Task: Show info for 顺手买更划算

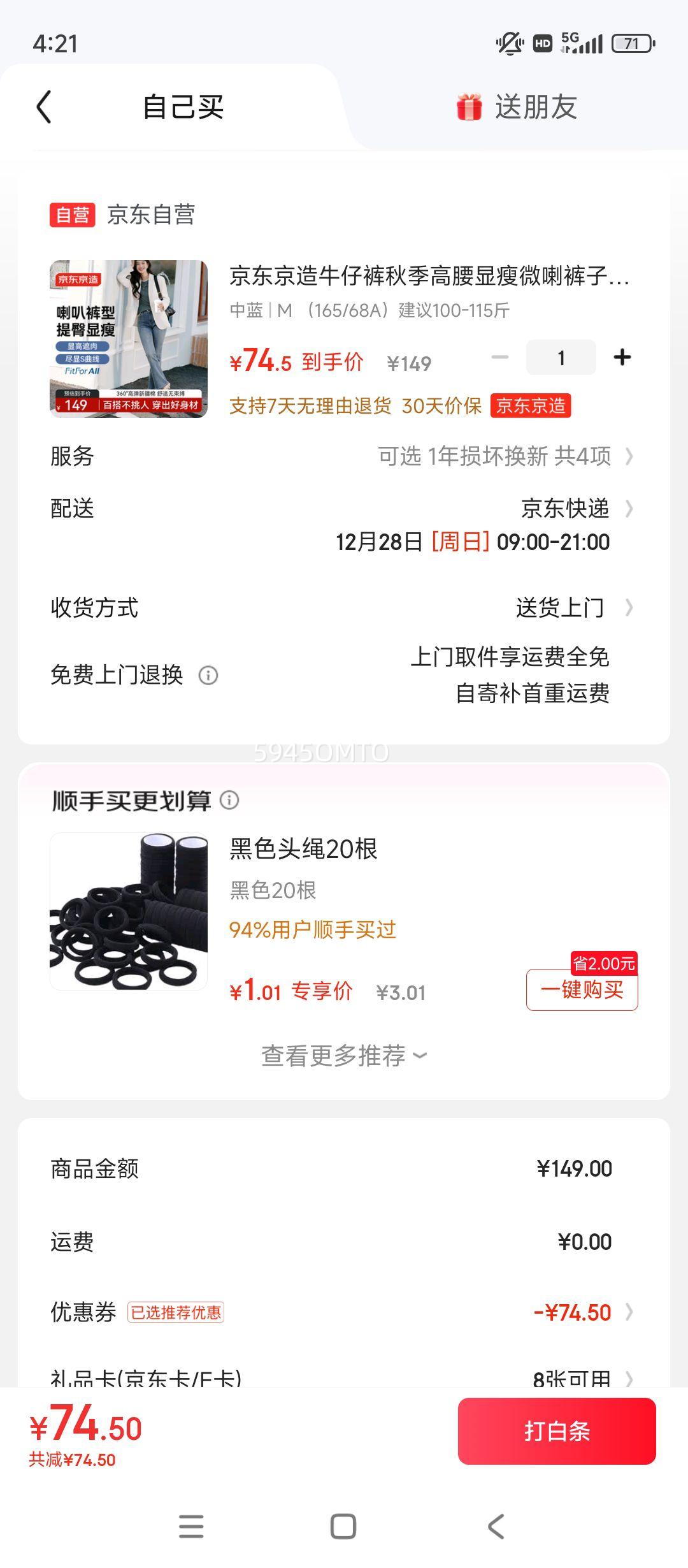Action: pos(229,800)
